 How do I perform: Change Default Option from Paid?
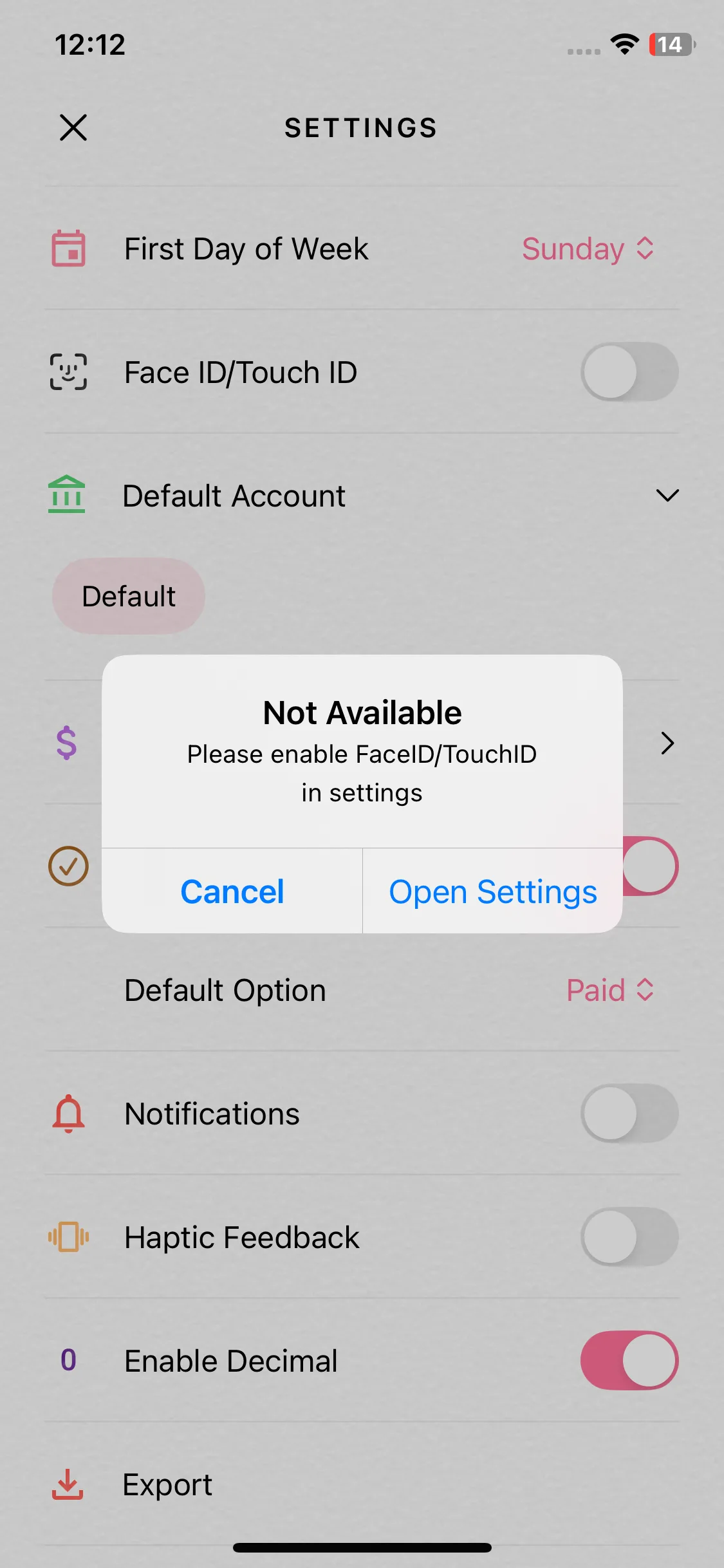coord(609,990)
